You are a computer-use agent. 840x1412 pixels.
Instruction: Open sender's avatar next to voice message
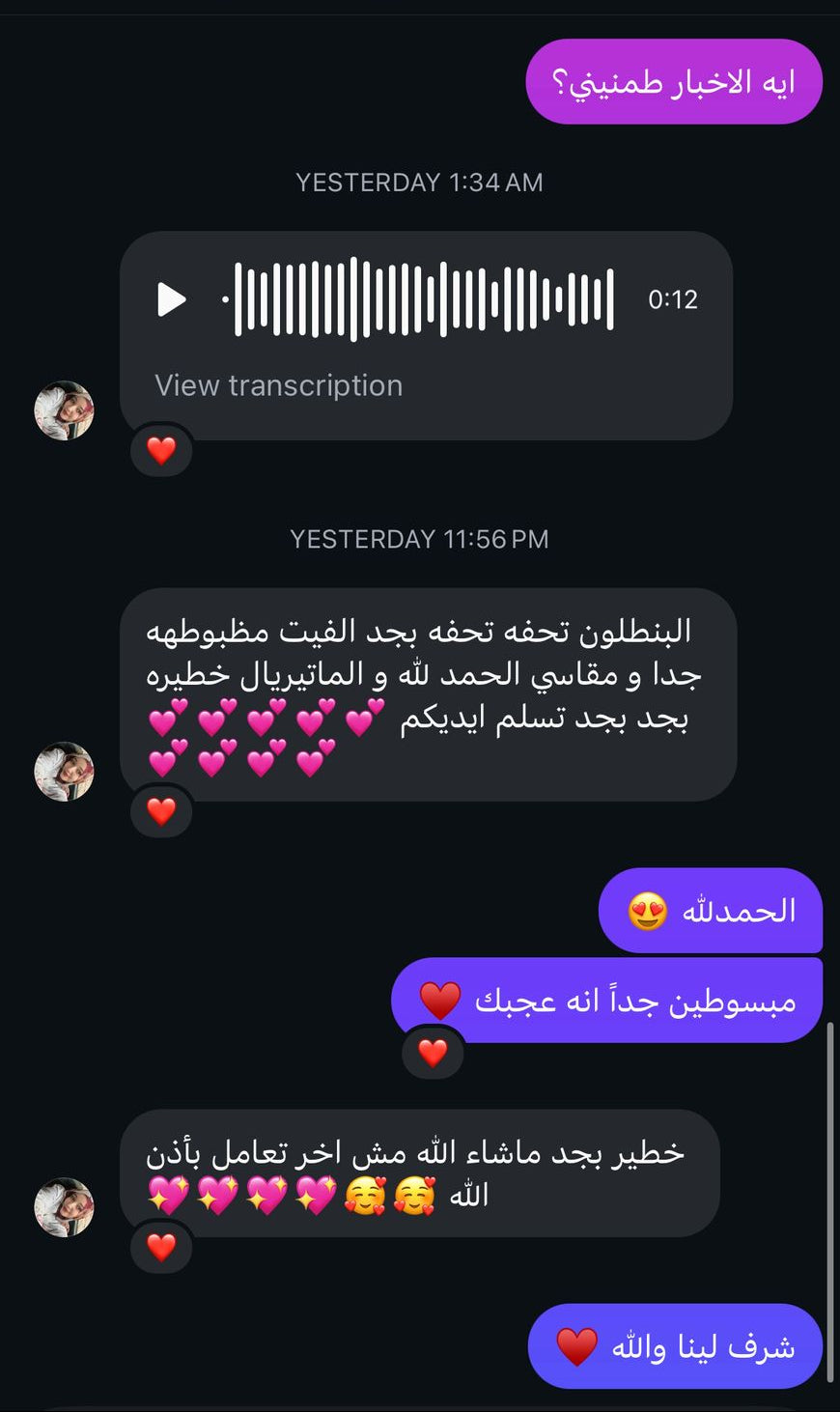(64, 410)
